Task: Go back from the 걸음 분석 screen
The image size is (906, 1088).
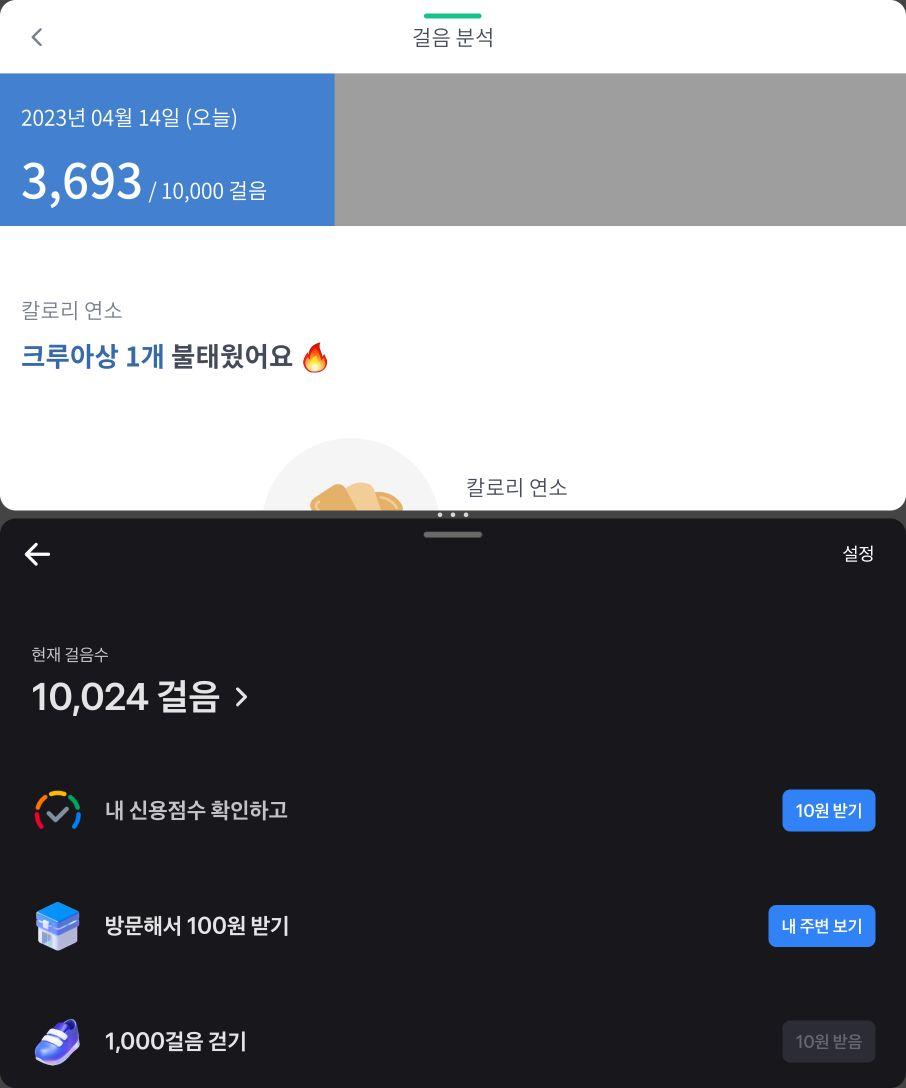Action: click(x=37, y=38)
